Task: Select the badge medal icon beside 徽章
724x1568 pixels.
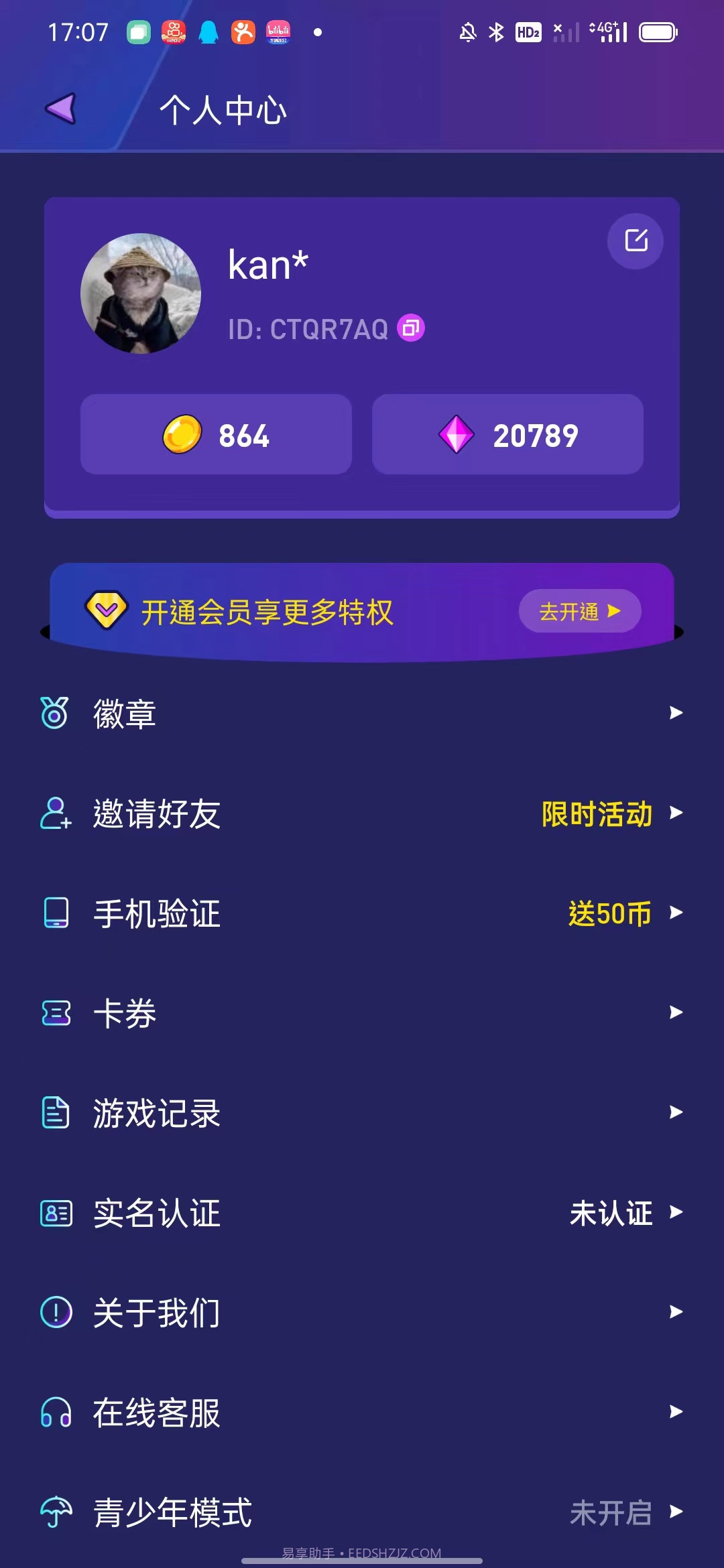Action: click(x=56, y=714)
